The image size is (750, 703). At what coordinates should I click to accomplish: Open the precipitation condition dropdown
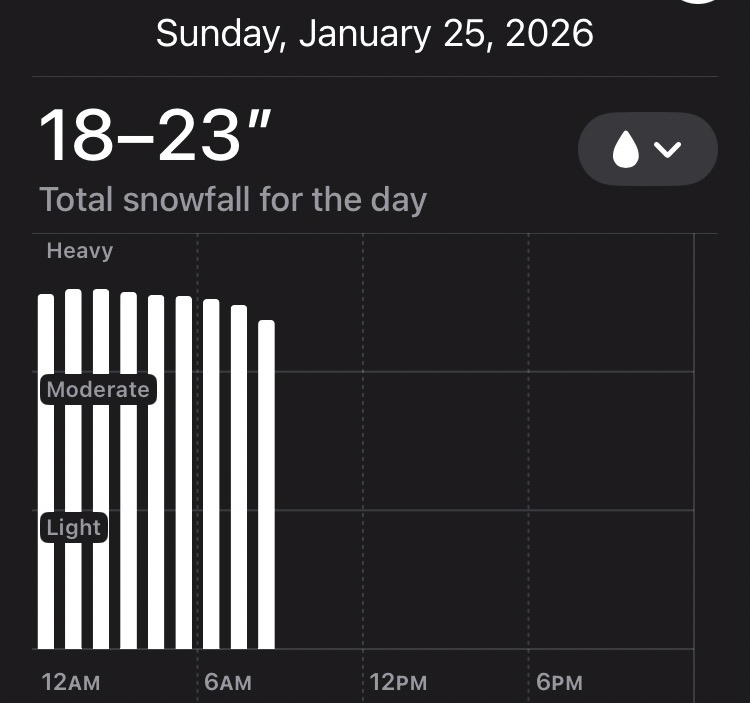tap(647, 149)
